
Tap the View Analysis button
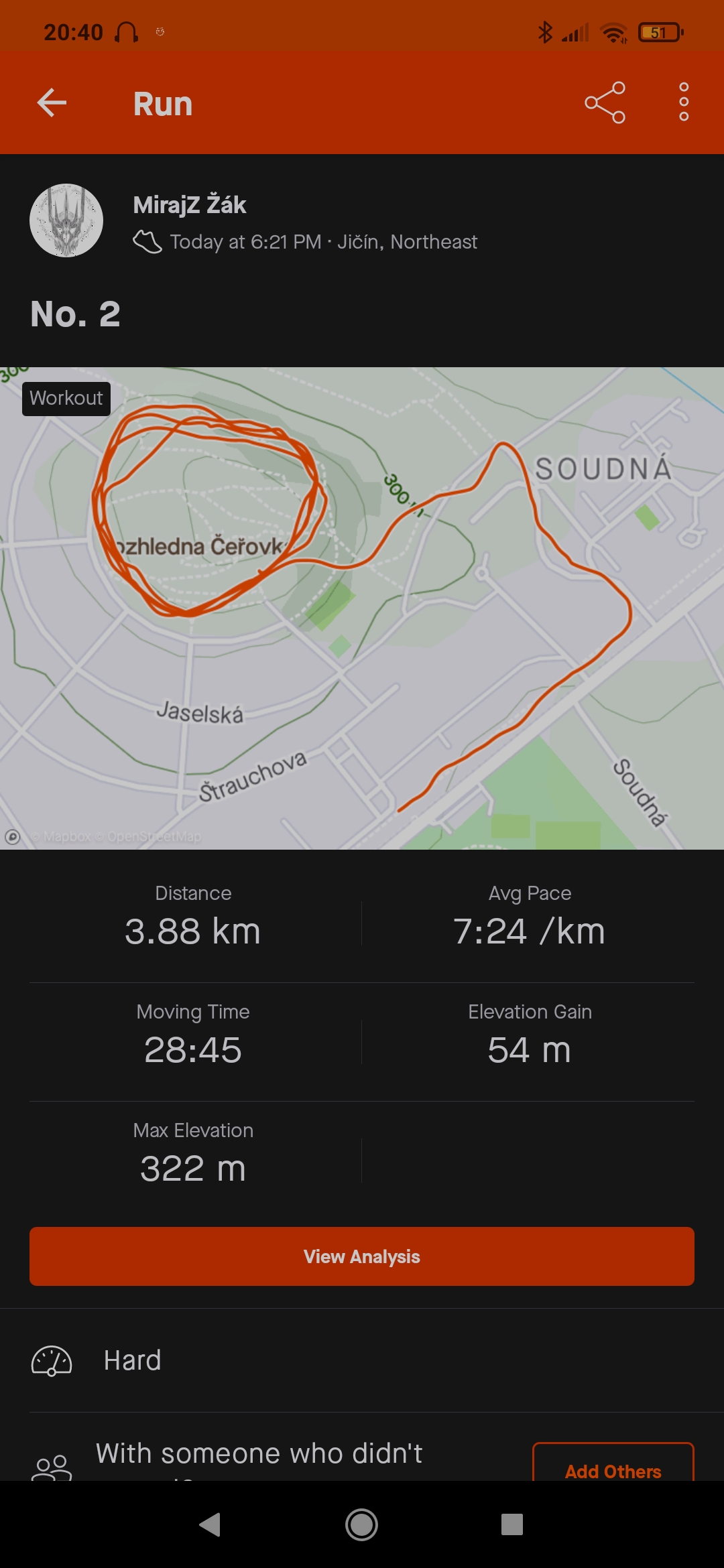coord(362,1256)
